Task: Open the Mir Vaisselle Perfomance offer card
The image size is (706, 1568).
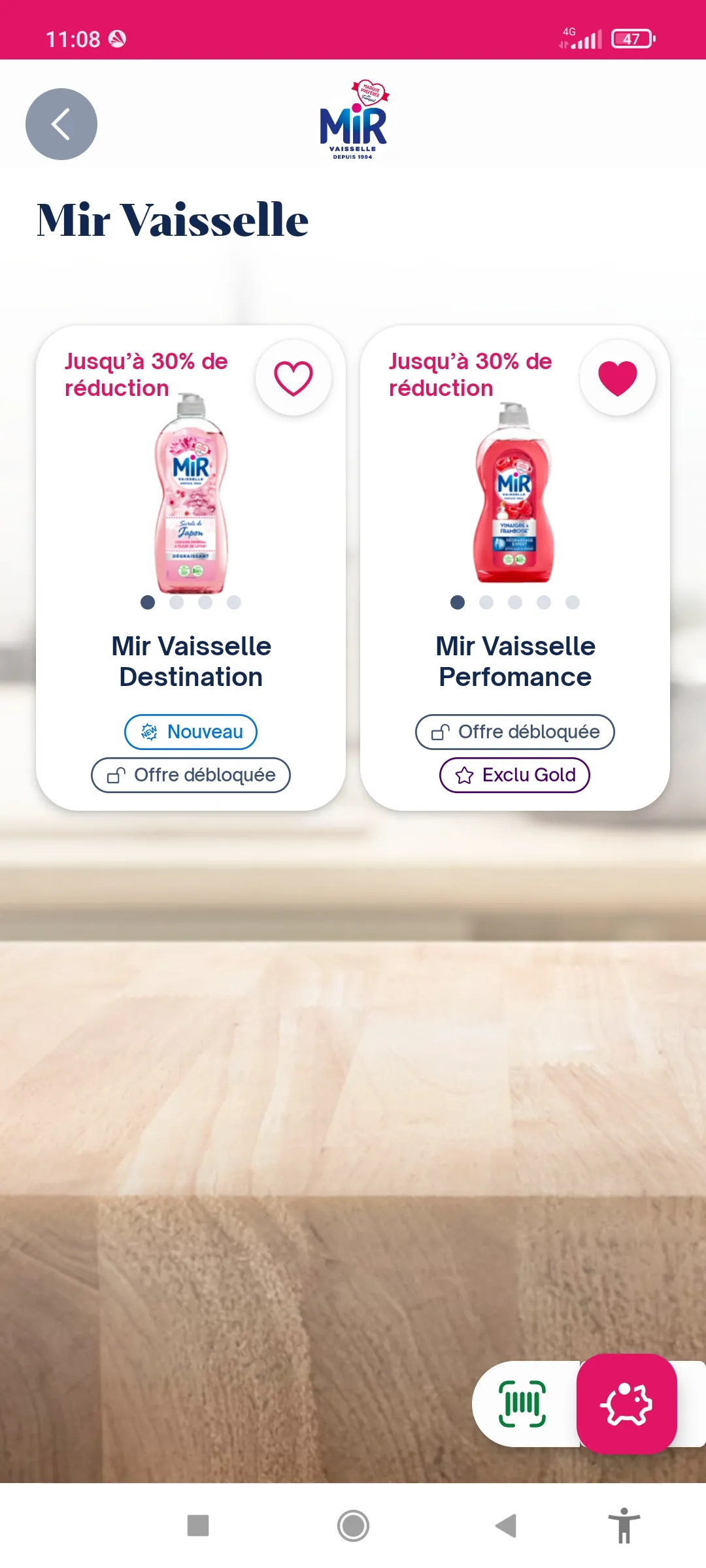Action: click(515, 568)
